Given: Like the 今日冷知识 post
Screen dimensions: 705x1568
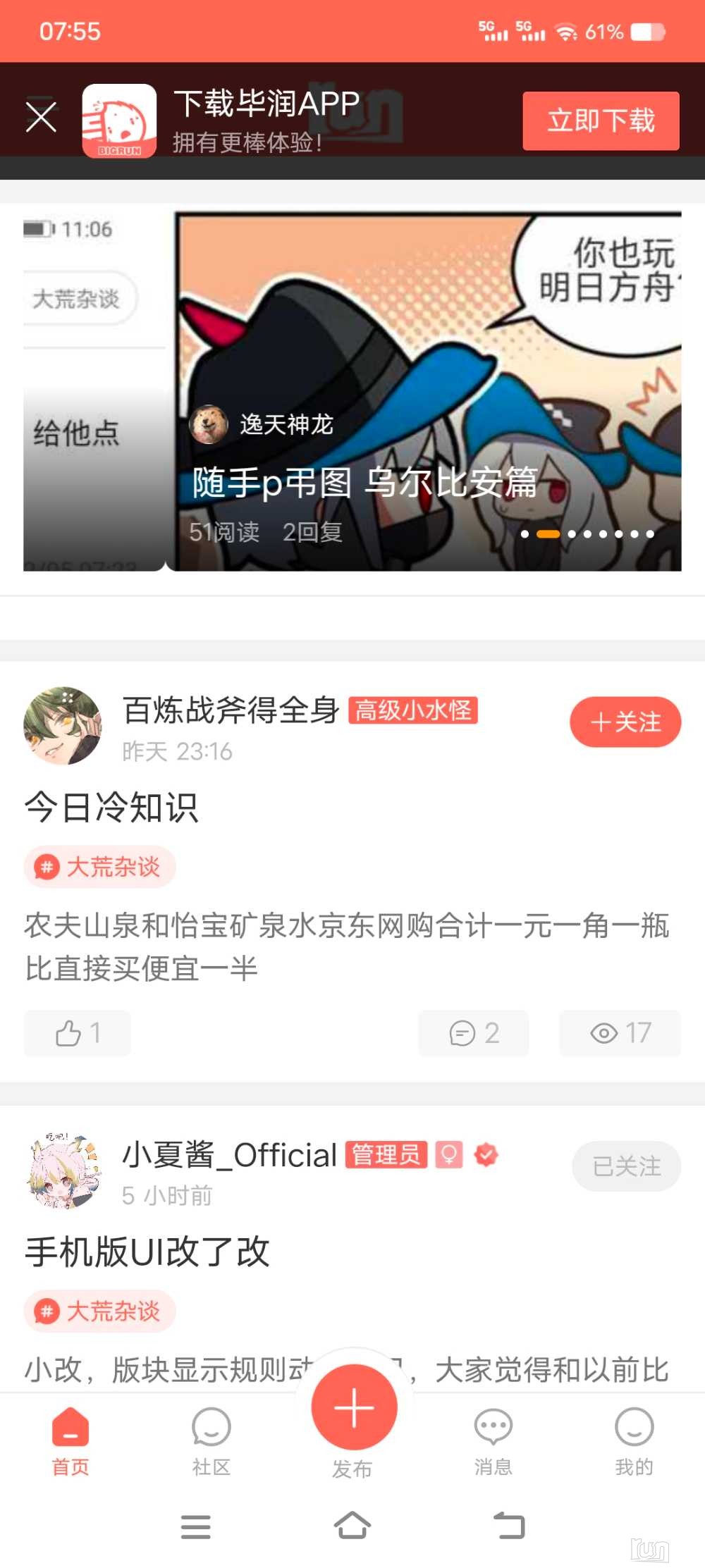Looking at the screenshot, I should [78, 1033].
